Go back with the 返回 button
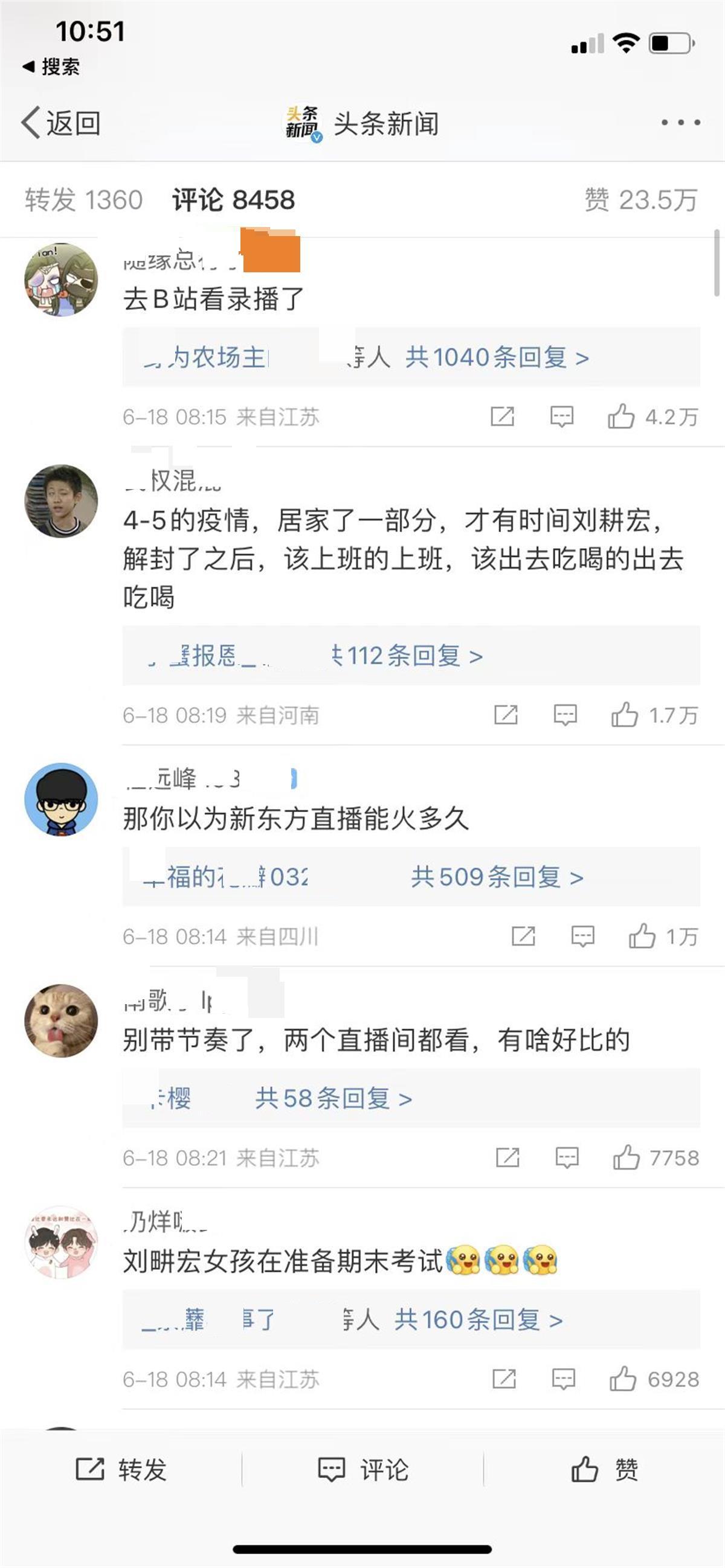The image size is (725, 1568). point(61,124)
